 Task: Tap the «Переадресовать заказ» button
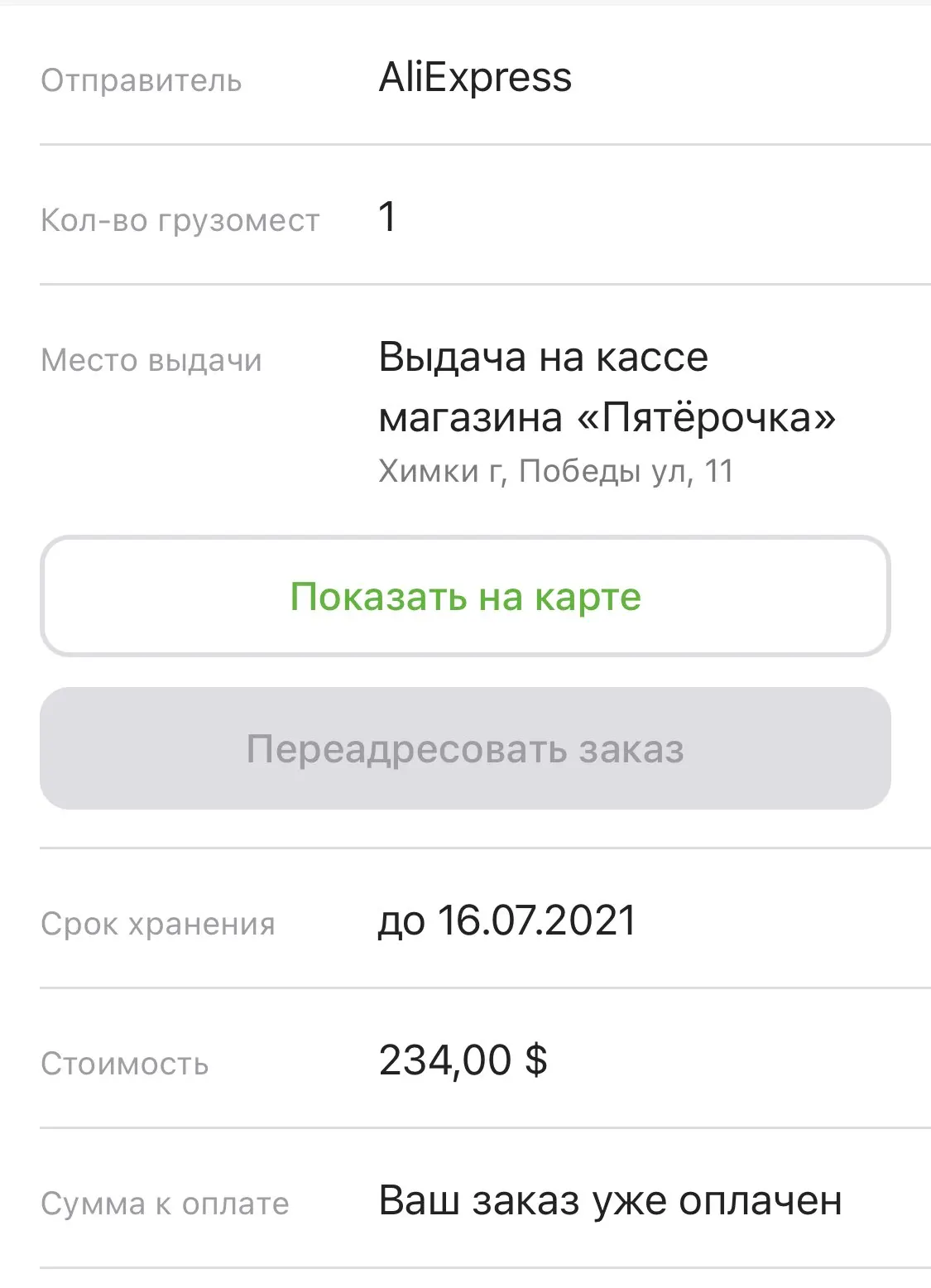tap(465, 748)
